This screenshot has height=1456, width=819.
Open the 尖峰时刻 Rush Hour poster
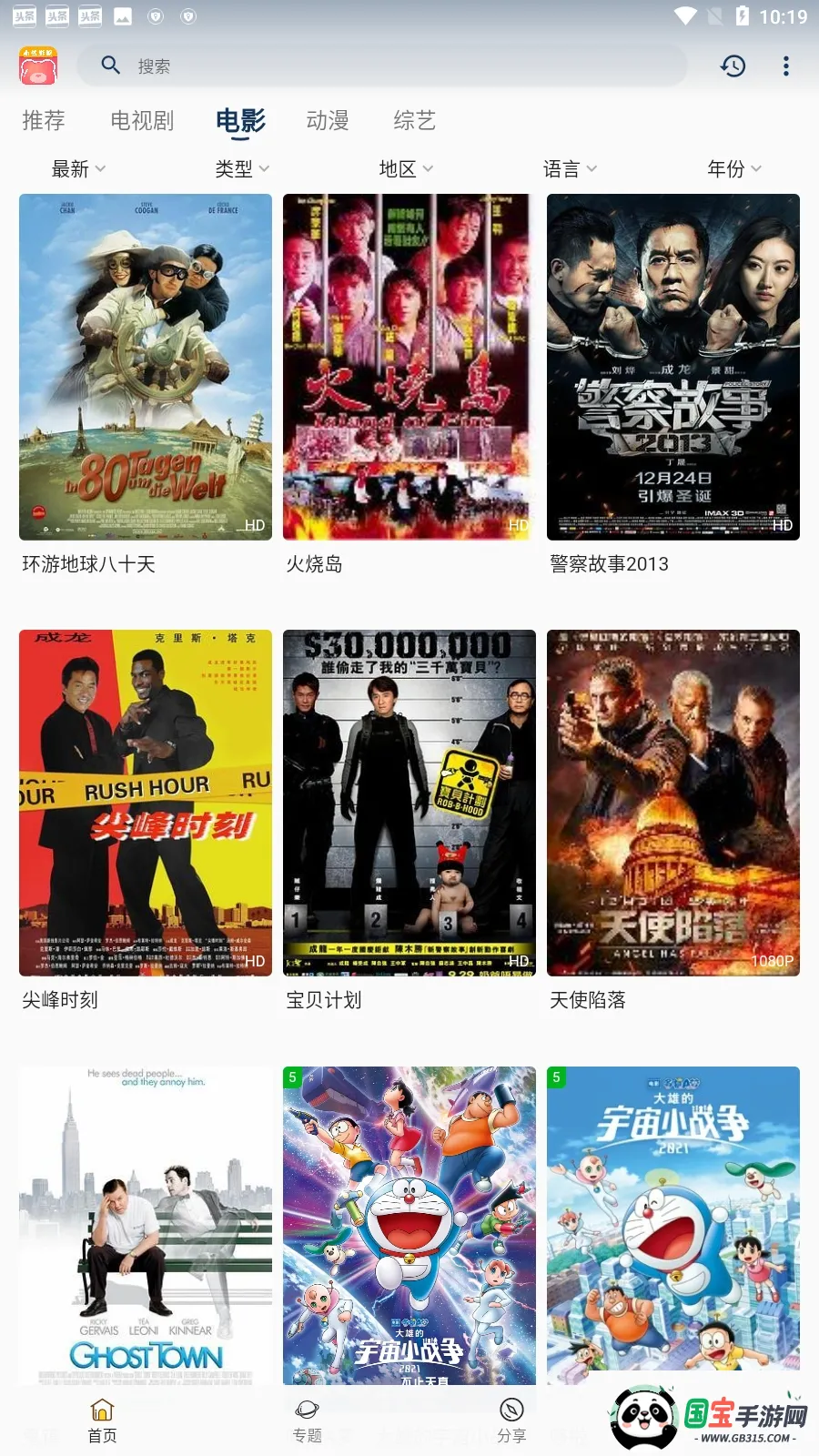[145, 803]
